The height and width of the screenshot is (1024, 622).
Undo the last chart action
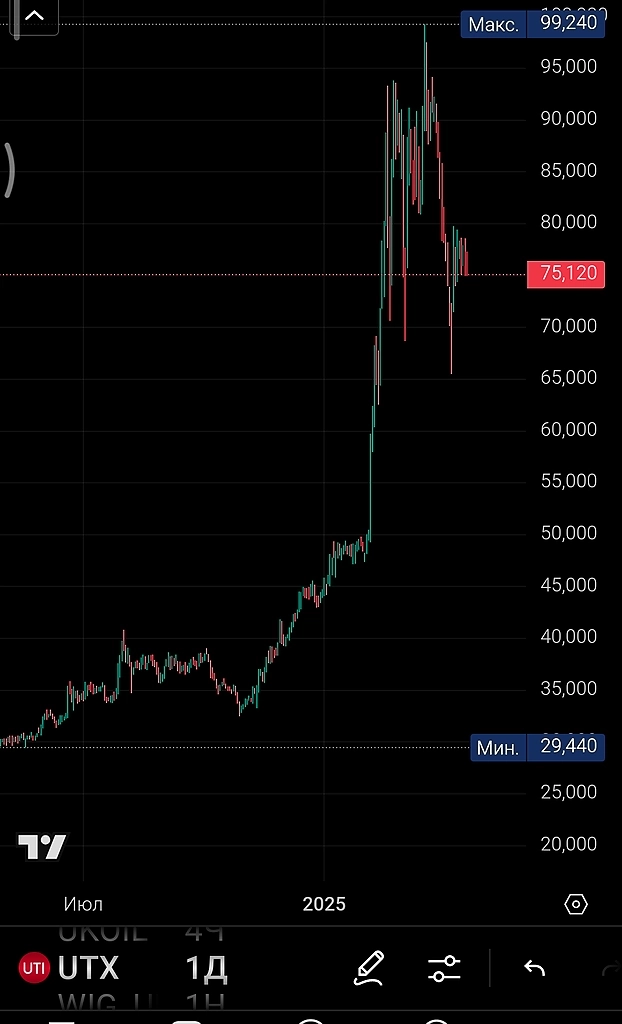[535, 967]
